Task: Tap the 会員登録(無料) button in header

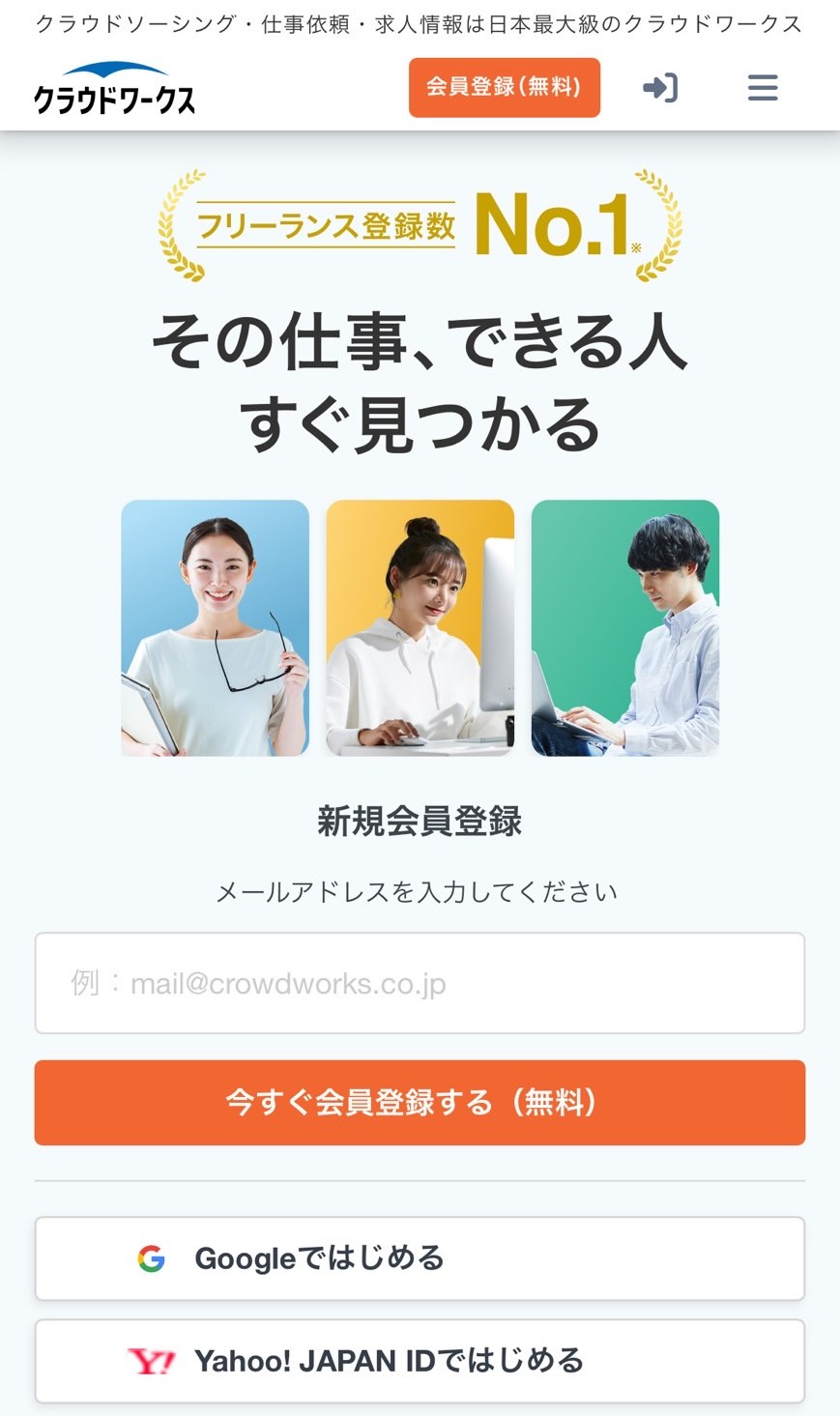Action: coord(504,88)
